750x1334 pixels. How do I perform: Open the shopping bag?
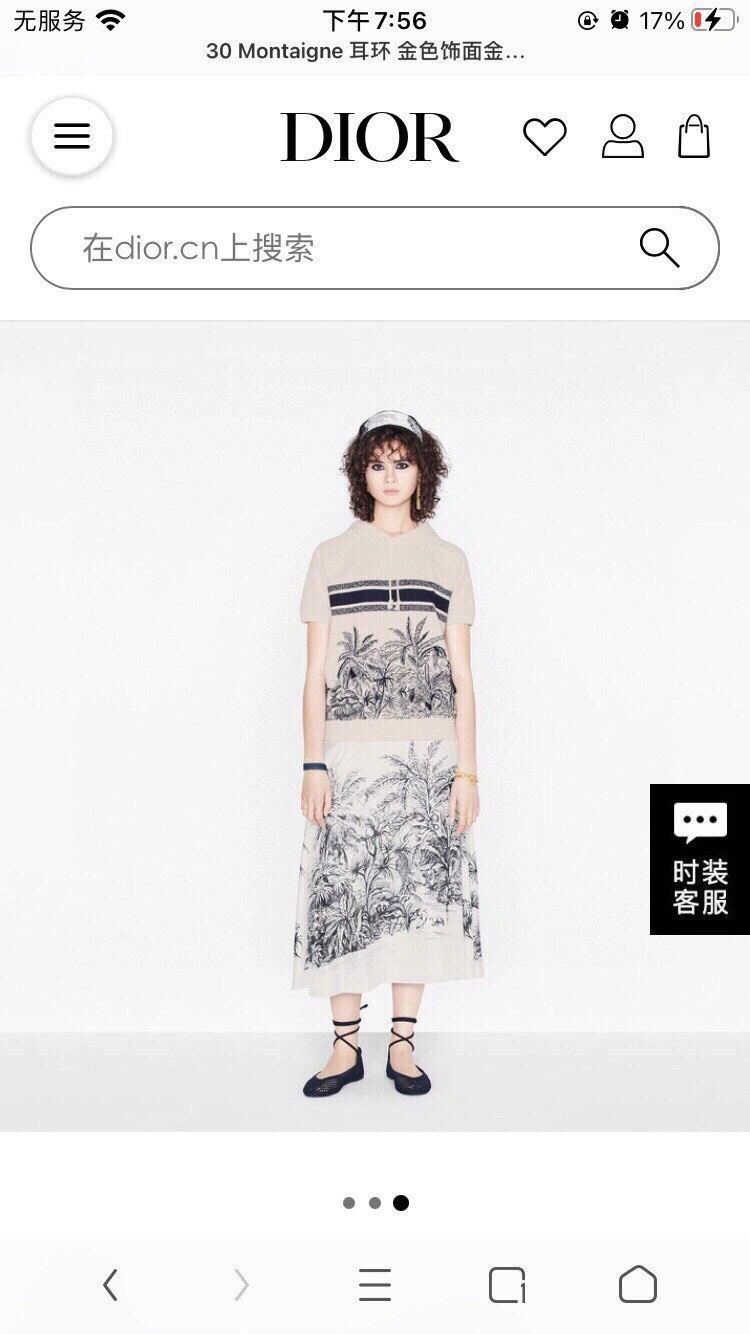coord(694,137)
